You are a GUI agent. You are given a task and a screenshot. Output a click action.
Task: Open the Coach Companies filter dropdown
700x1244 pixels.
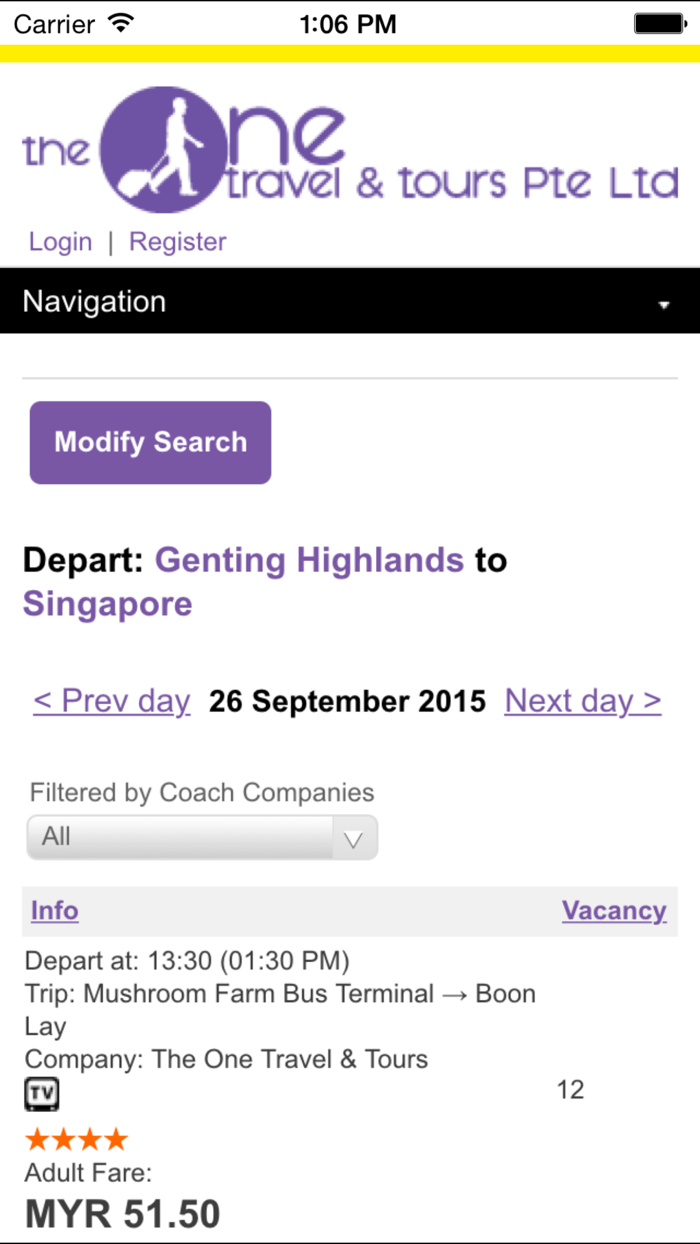tap(202, 837)
